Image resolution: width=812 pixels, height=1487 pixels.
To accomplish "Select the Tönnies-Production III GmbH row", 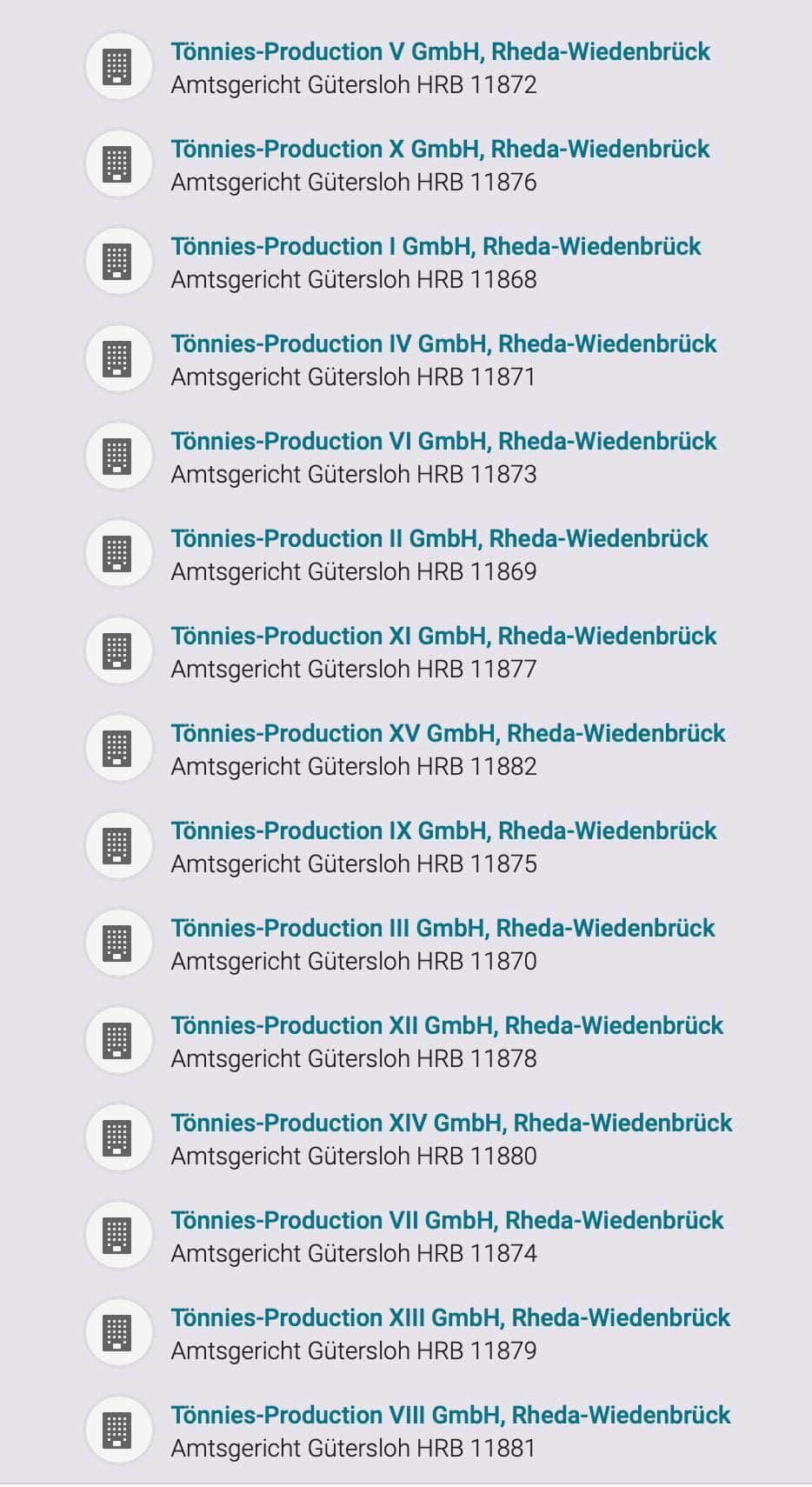I will 443,929.
